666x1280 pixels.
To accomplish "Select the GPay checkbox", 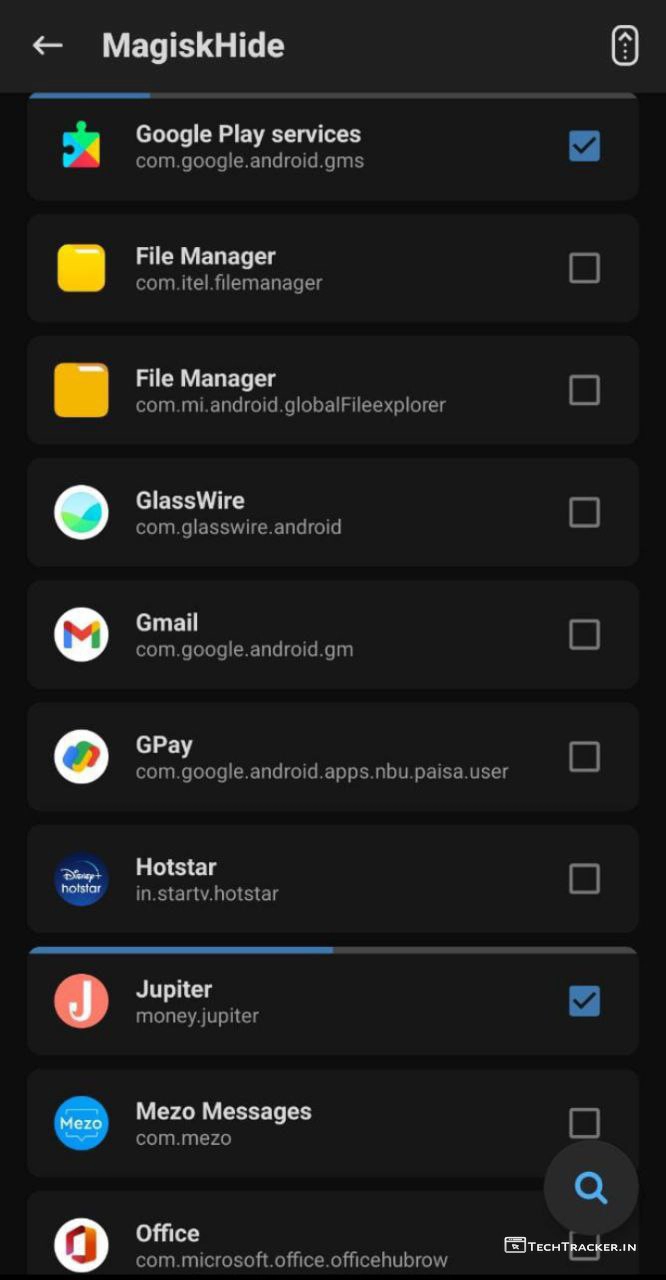I will coord(584,757).
